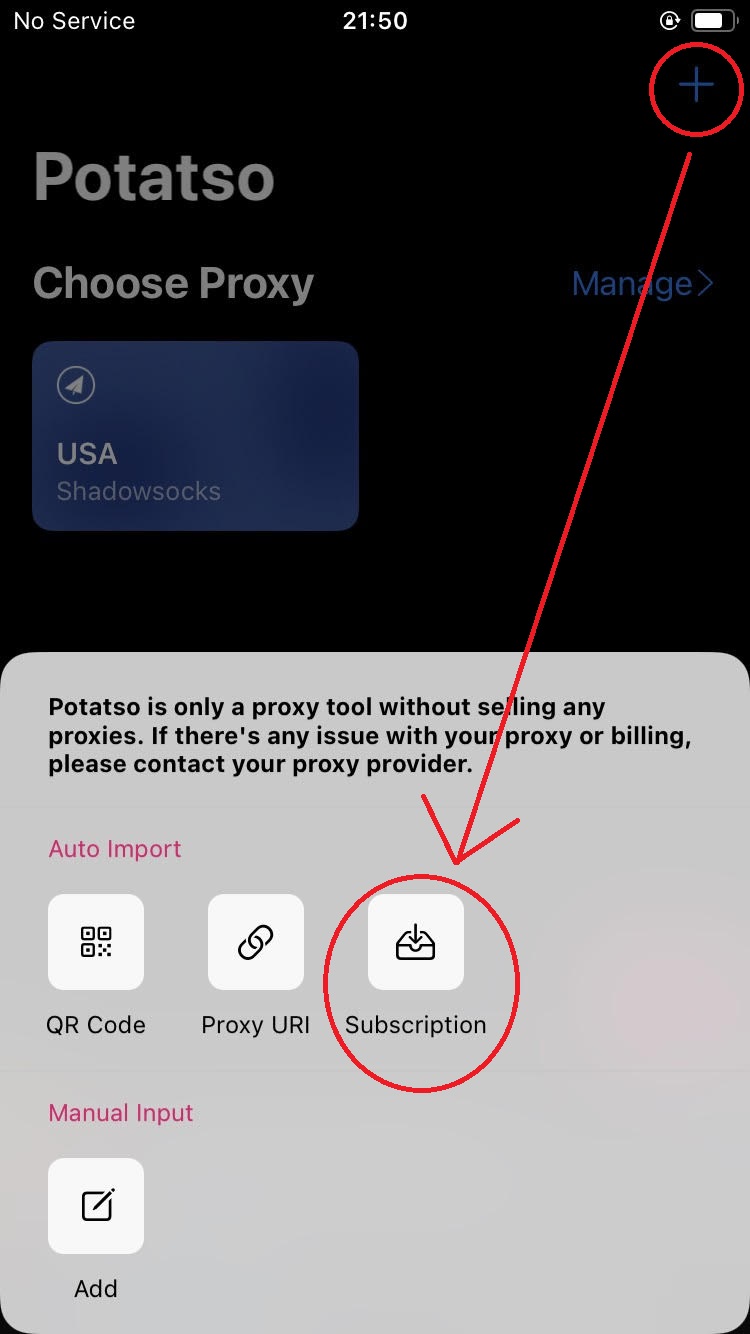The image size is (750, 1334).
Task: Open the Manage proxies link
Action: [x=642, y=284]
